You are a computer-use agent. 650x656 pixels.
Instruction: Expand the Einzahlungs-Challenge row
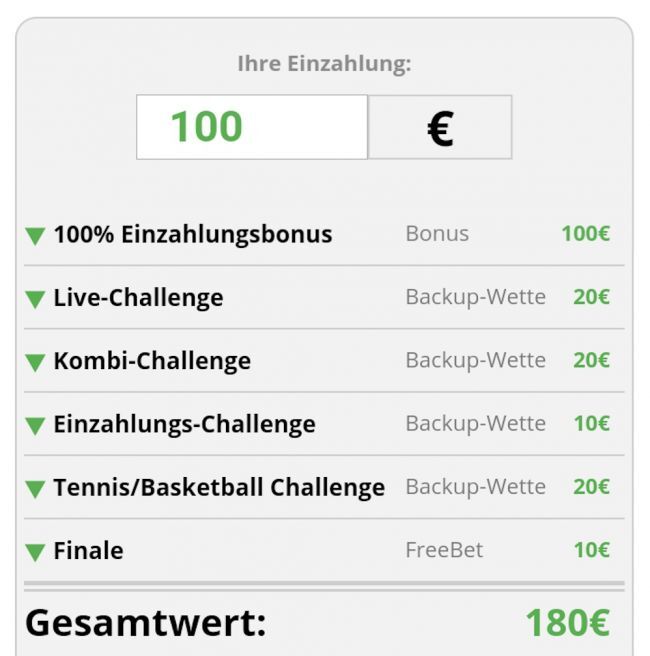point(35,425)
